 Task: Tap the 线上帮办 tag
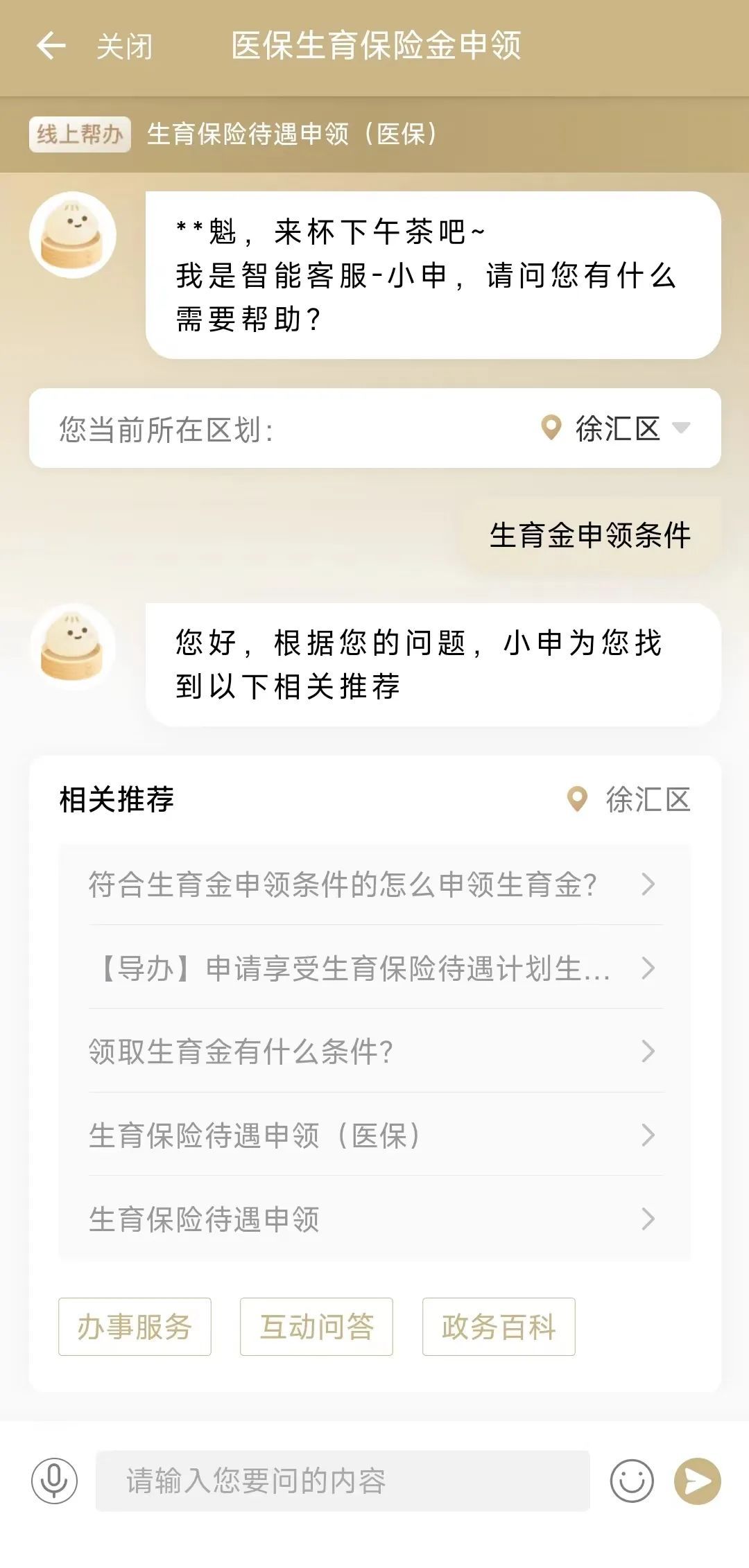tap(80, 134)
